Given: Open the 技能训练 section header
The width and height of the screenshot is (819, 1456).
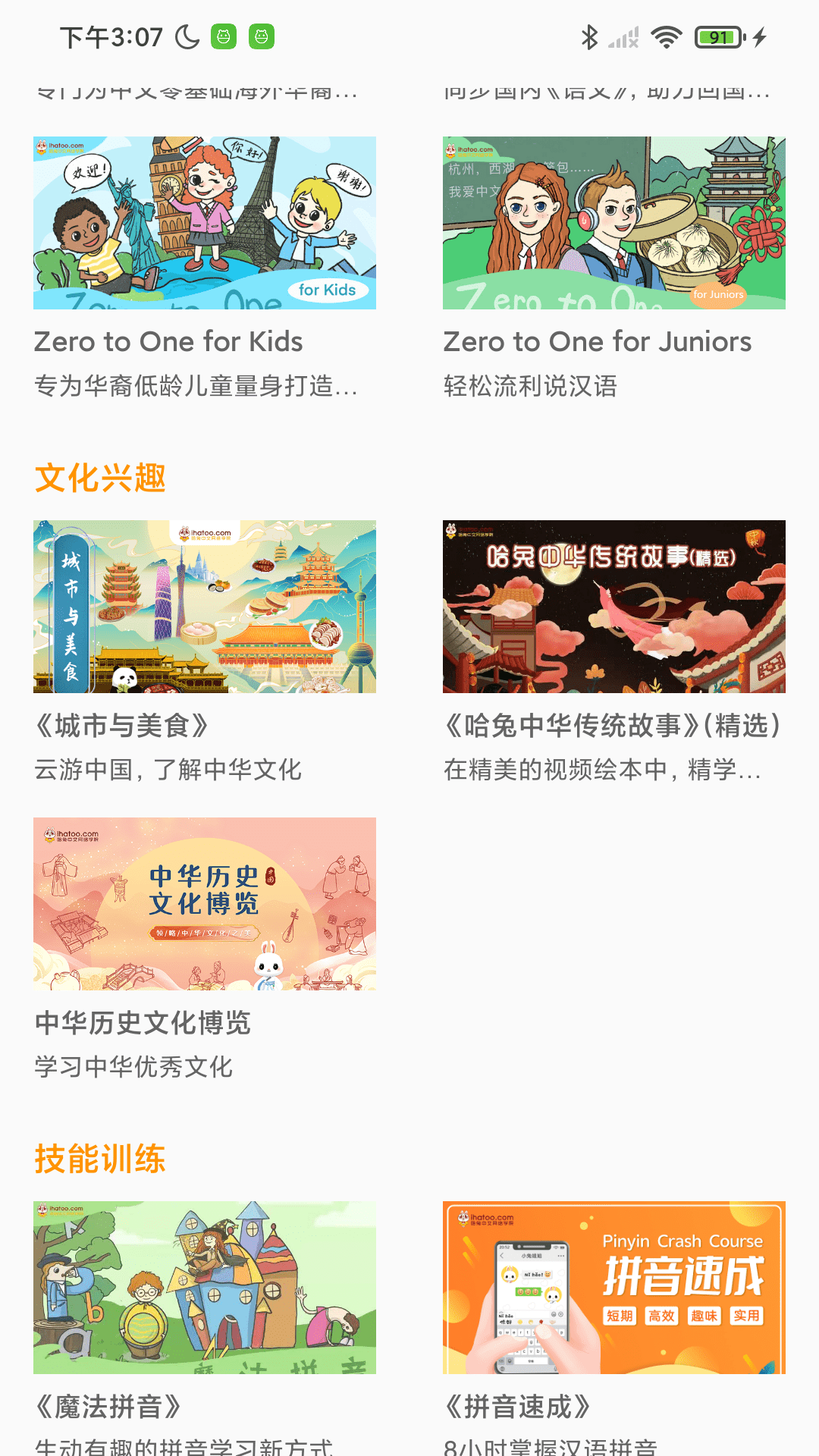Looking at the screenshot, I should point(101,1159).
